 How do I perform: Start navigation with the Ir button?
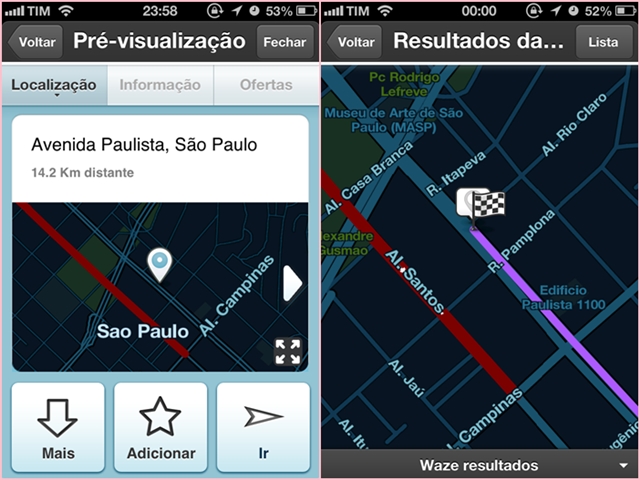[x=263, y=427]
